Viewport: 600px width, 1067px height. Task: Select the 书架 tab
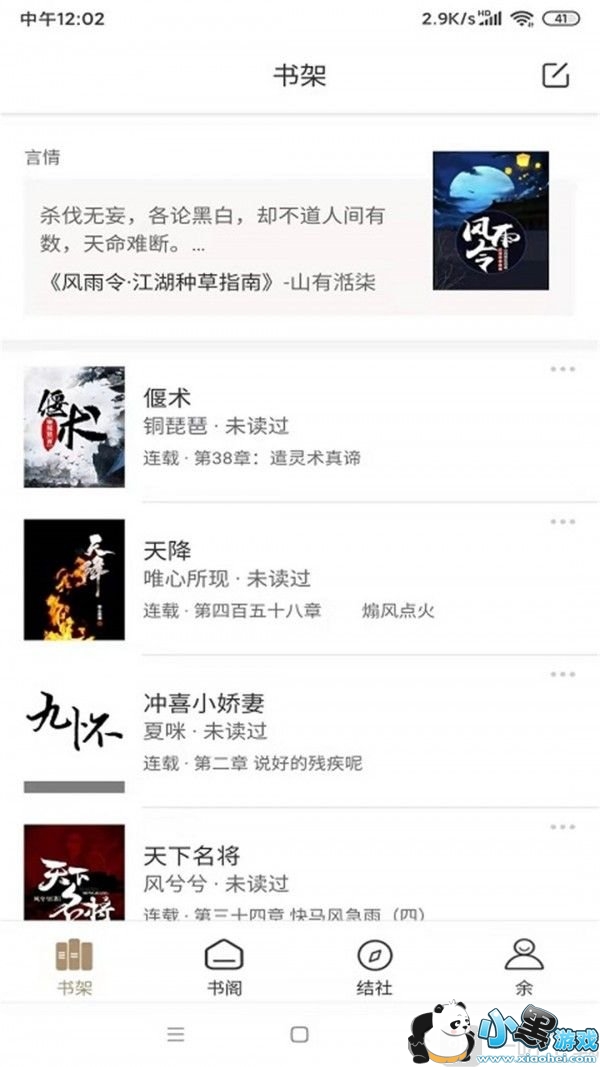pyautogui.click(x=74, y=966)
